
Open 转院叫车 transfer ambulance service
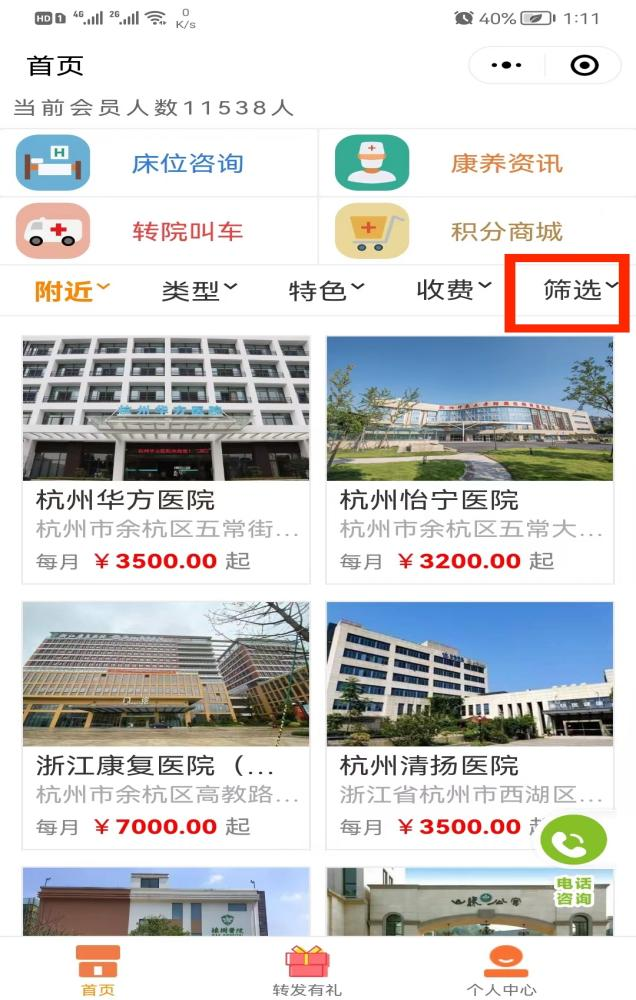pyautogui.click(x=160, y=231)
